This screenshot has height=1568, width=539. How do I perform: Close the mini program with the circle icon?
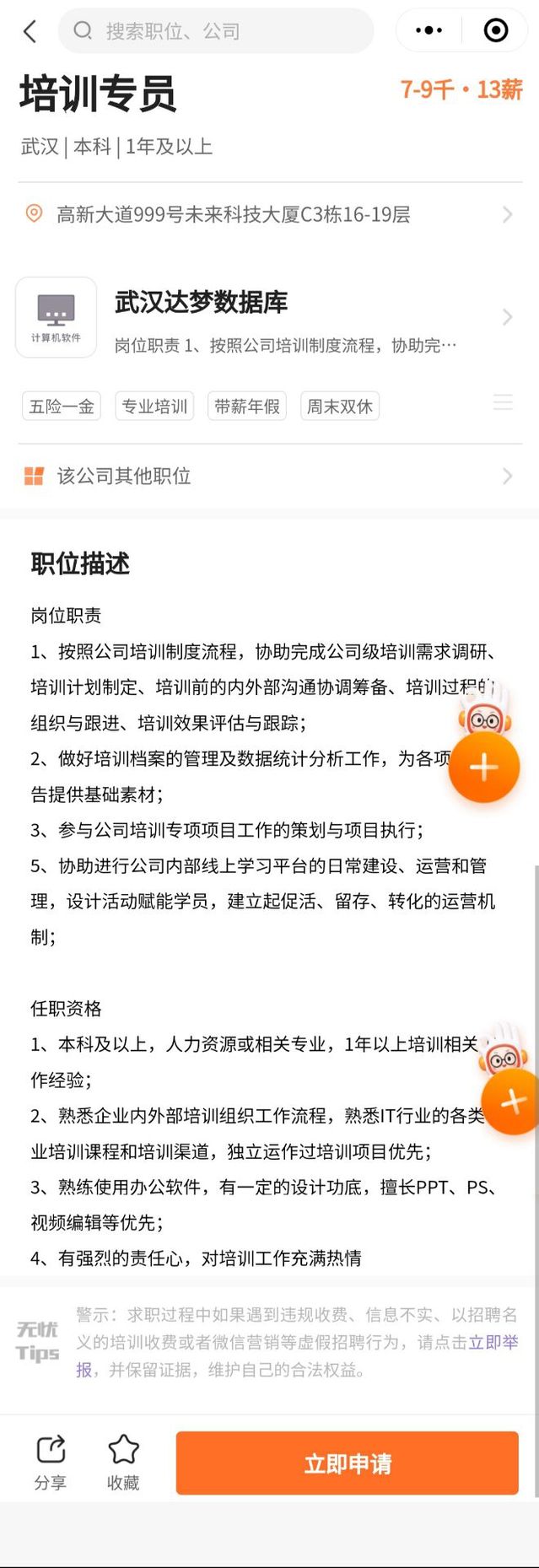point(496,30)
